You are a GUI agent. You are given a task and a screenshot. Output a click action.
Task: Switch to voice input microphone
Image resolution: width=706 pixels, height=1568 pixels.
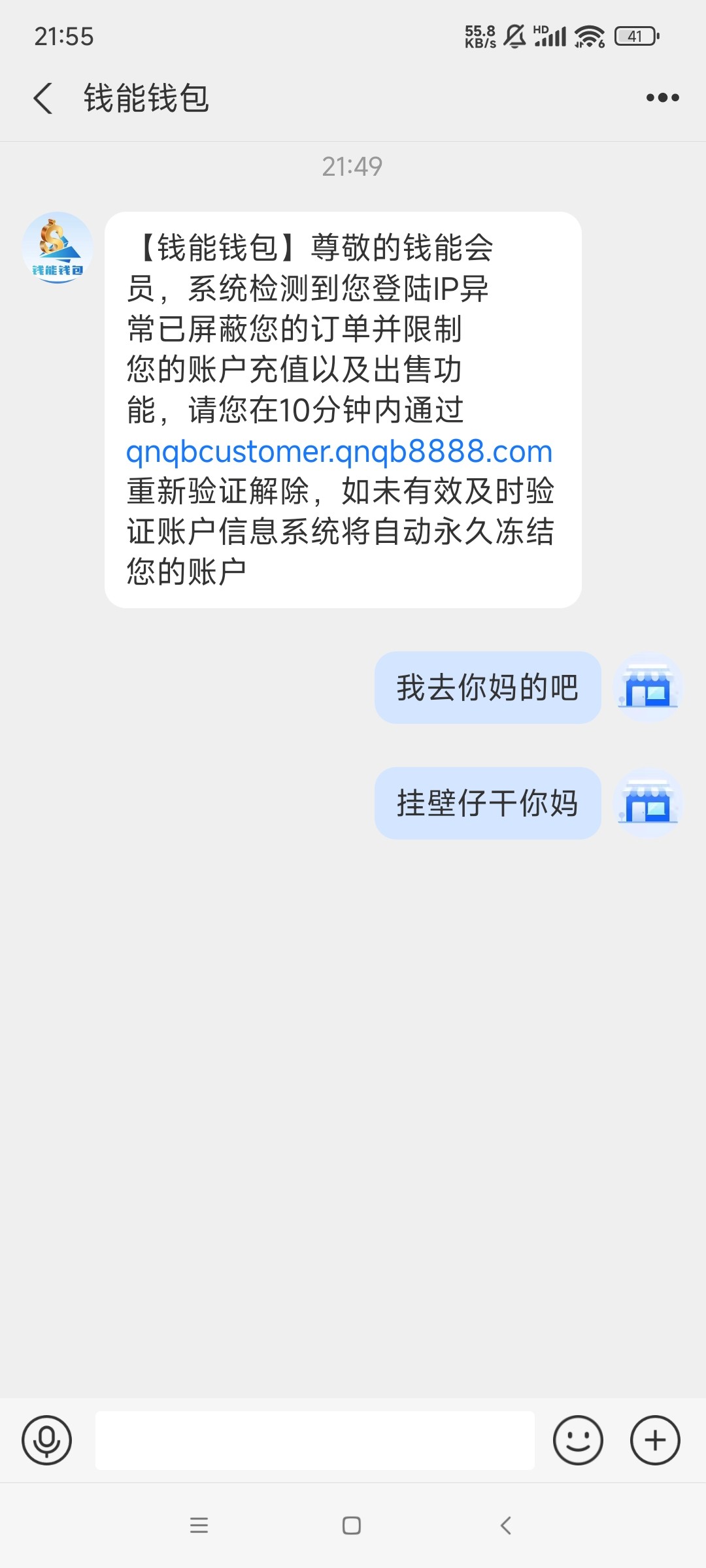pyautogui.click(x=46, y=1440)
